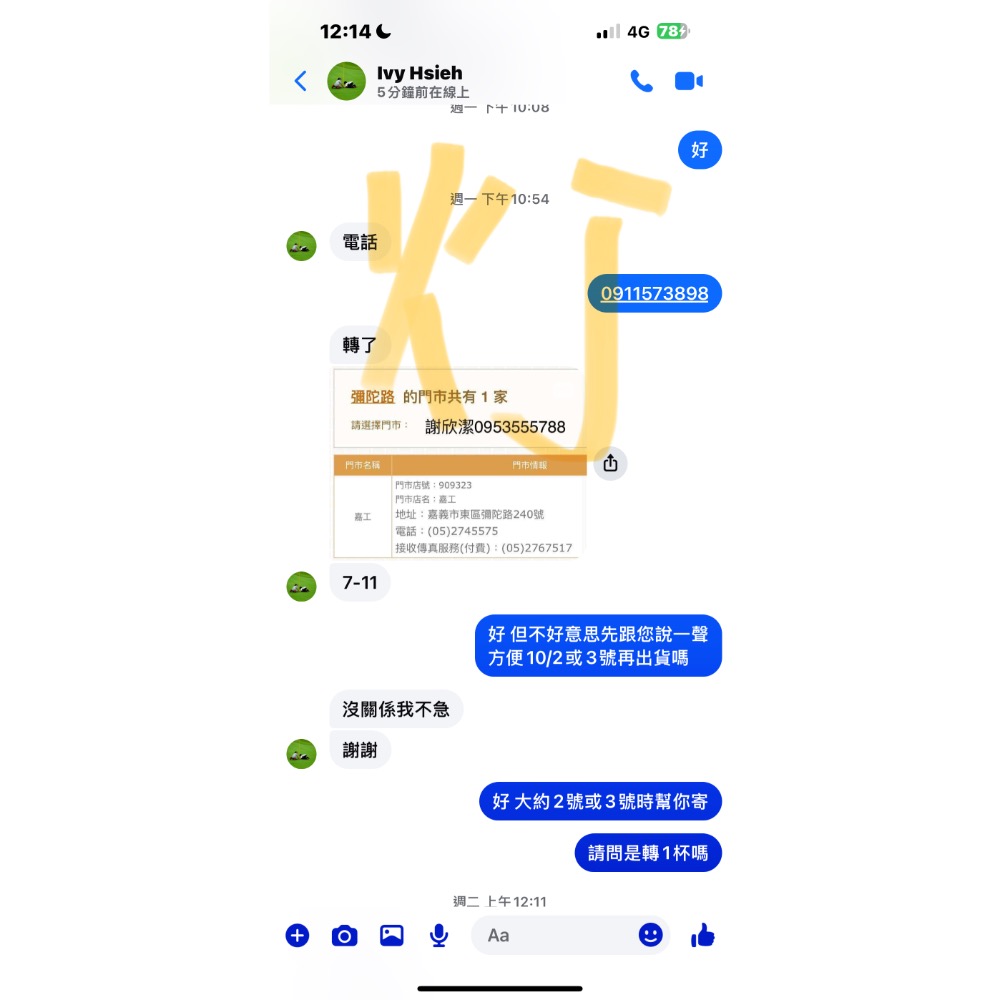Tap the phone number link 0911573898
The width and height of the screenshot is (1000, 1000).
coord(654,293)
